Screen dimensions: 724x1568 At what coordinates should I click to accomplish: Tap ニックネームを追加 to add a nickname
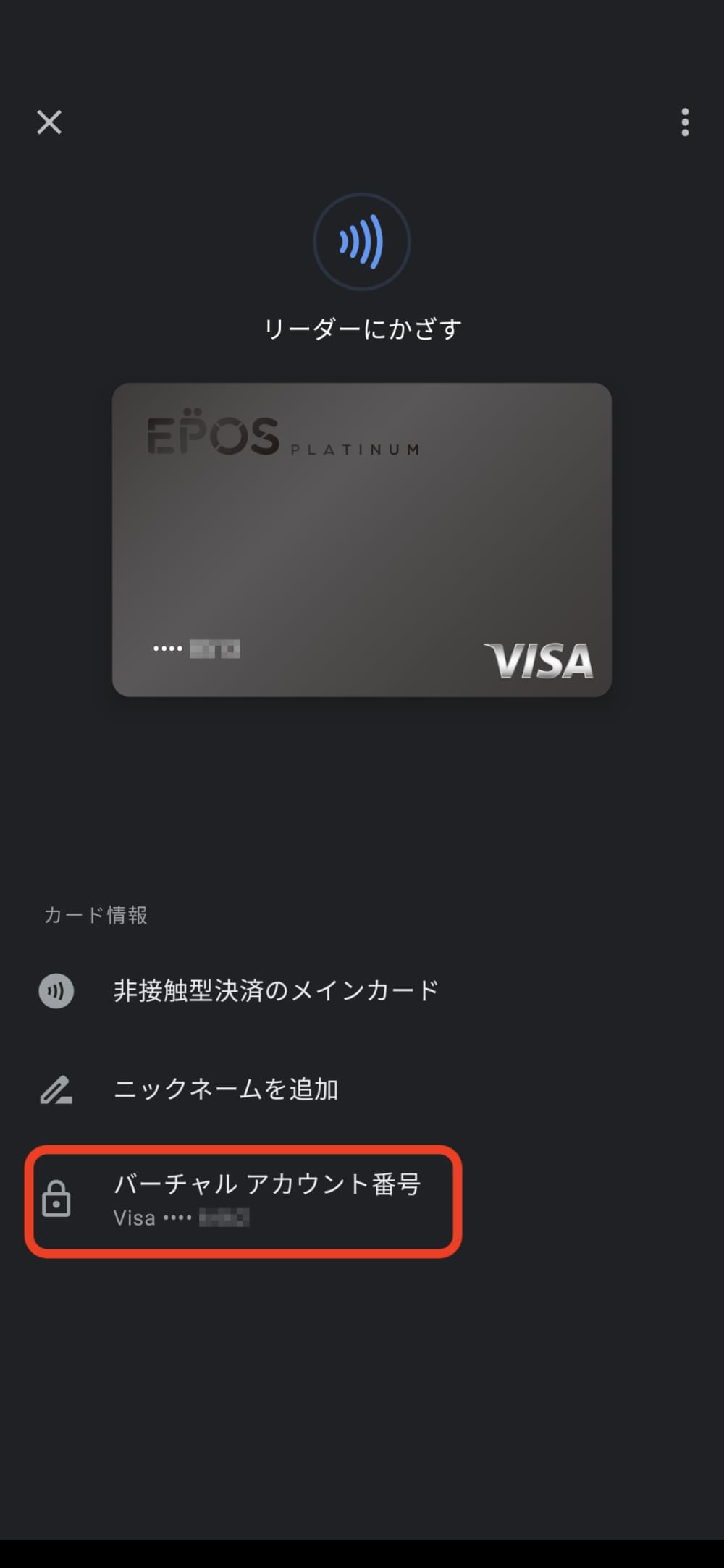[x=227, y=1089]
